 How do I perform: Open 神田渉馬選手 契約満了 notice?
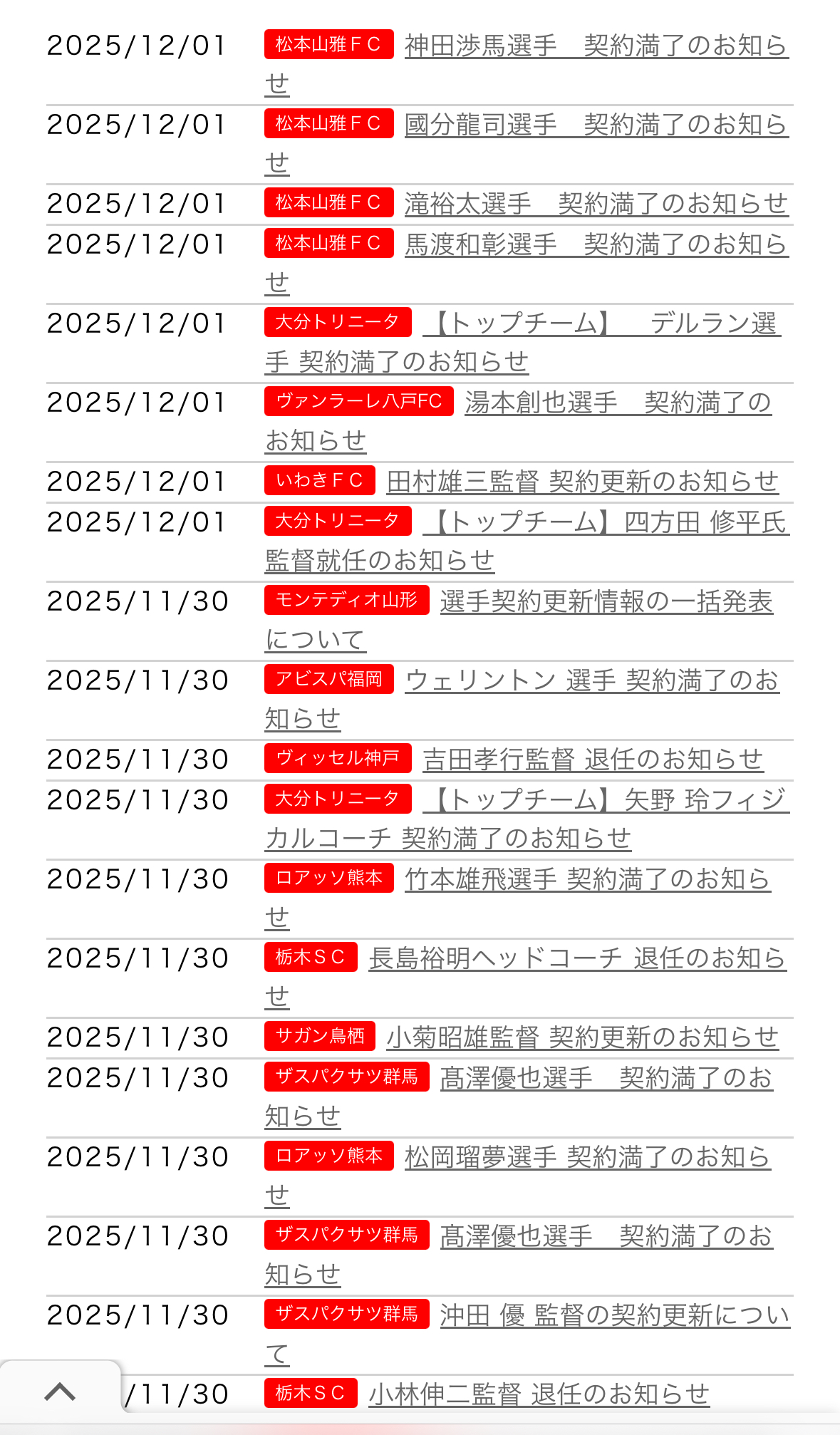coord(596,46)
